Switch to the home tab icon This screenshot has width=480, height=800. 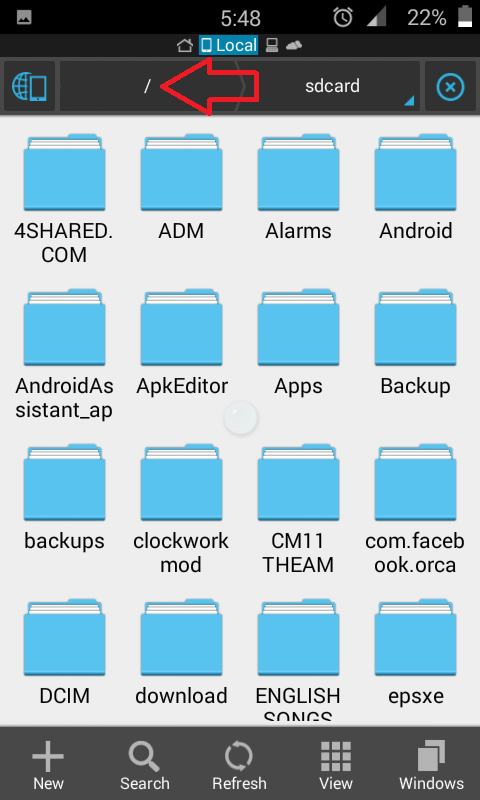click(x=185, y=45)
